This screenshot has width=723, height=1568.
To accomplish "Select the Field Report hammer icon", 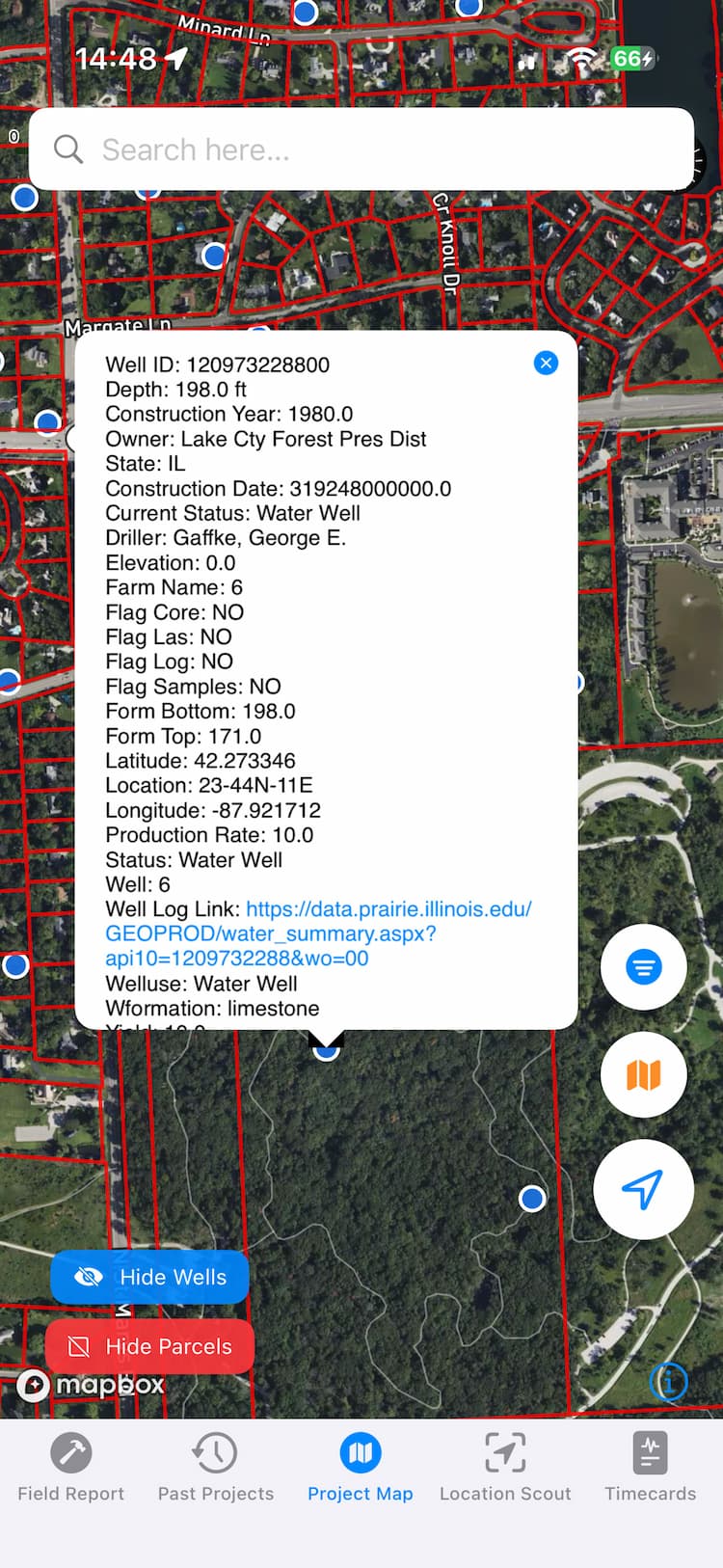I will pos(70,1452).
